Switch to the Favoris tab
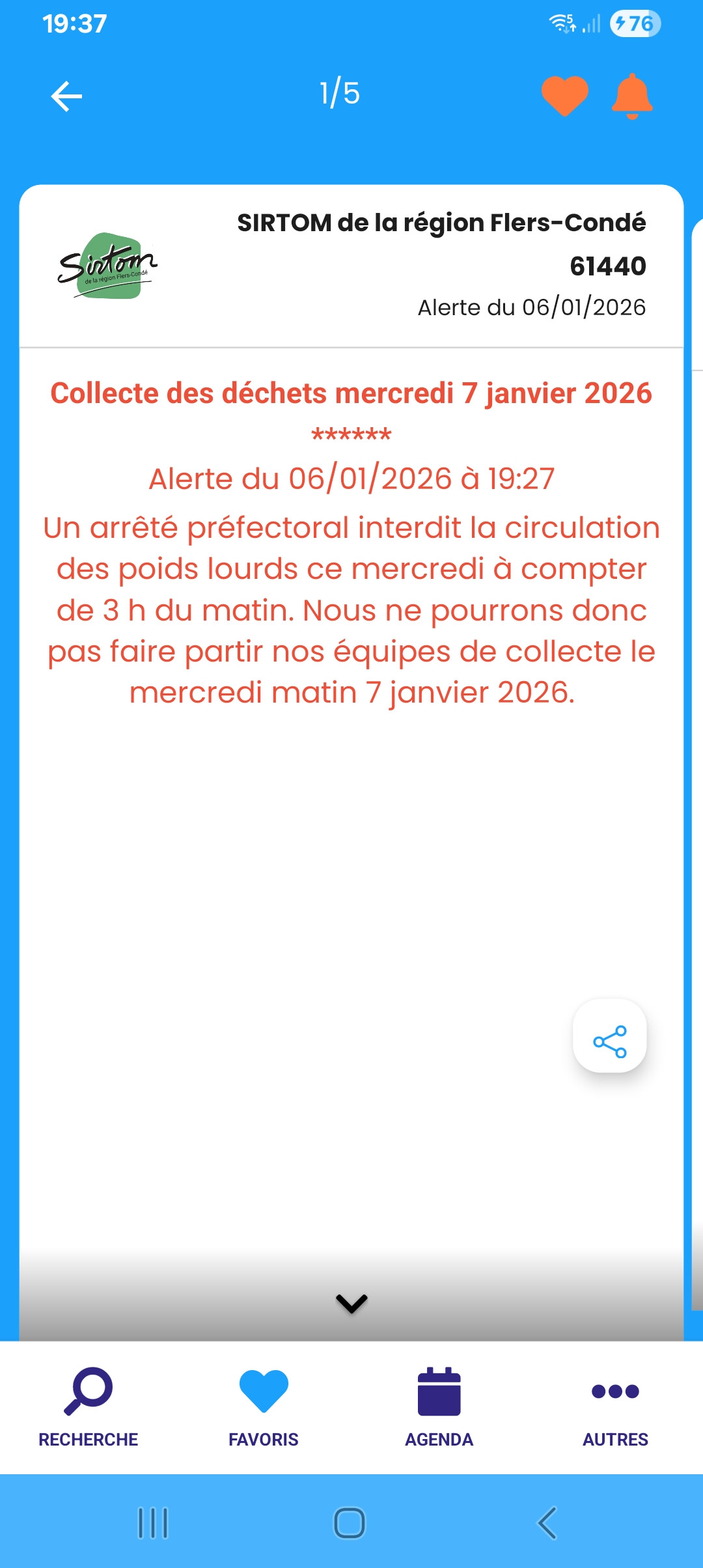The image size is (703, 1568). tap(264, 1407)
